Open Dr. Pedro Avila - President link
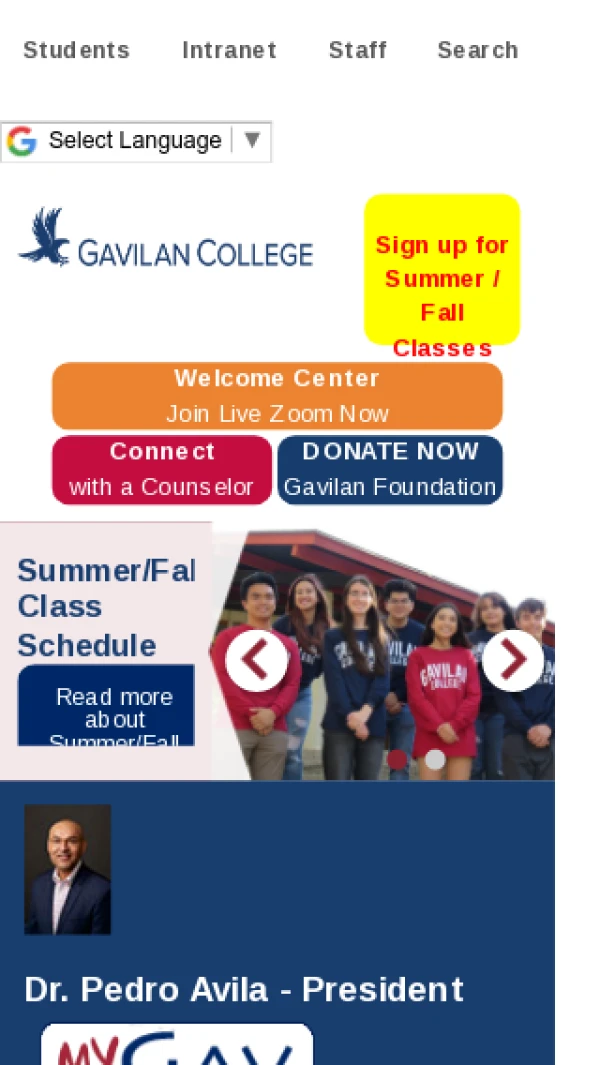The height and width of the screenshot is (1065, 600). [x=244, y=989]
